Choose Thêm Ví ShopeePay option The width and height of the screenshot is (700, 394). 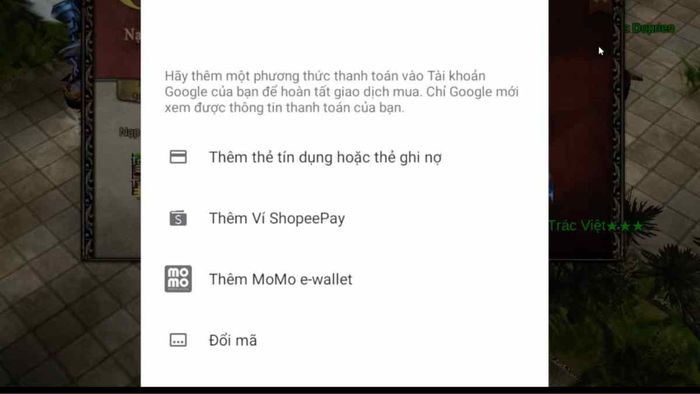tap(344, 218)
